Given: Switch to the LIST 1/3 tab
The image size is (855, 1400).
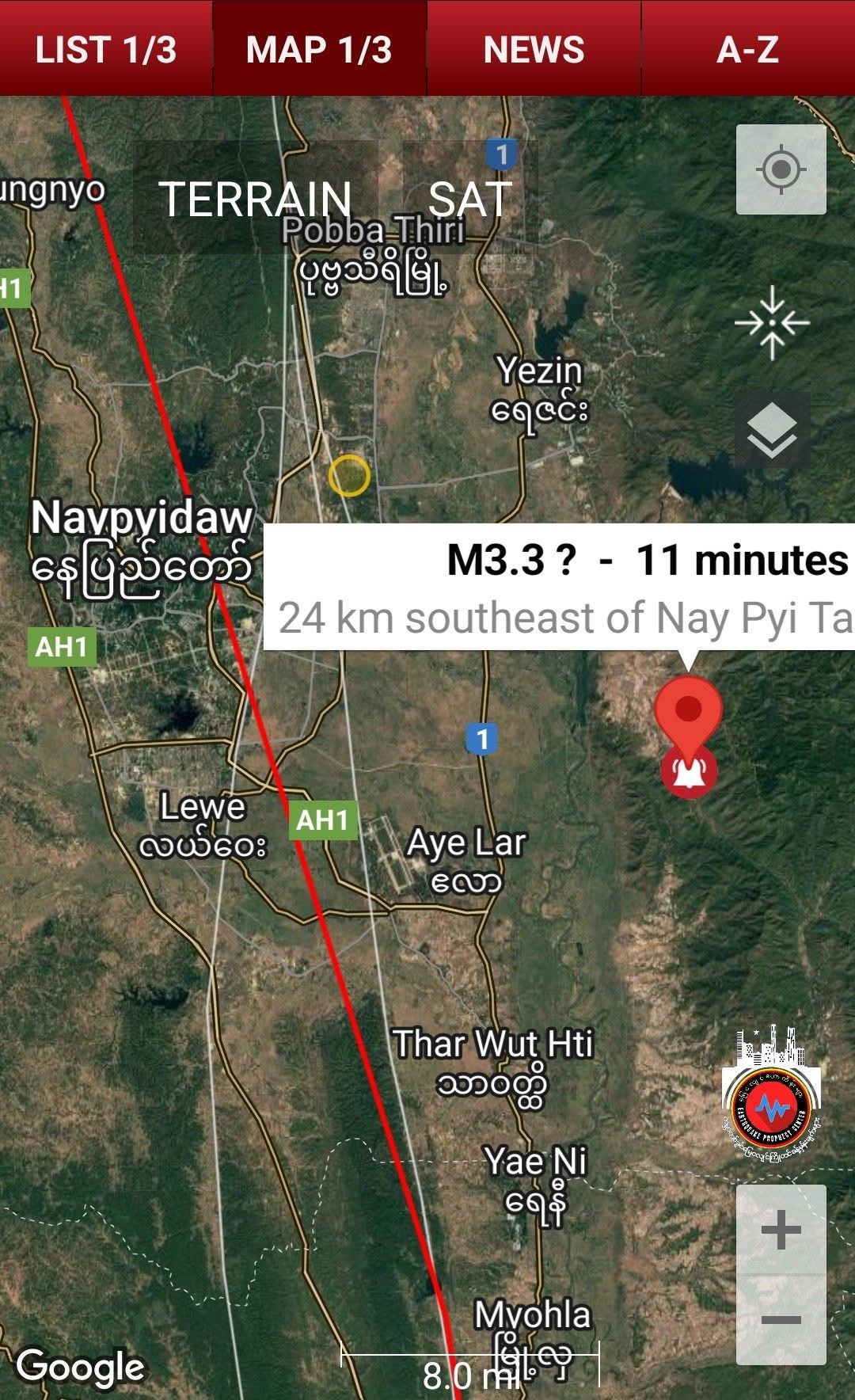Looking at the screenshot, I should 106,49.
